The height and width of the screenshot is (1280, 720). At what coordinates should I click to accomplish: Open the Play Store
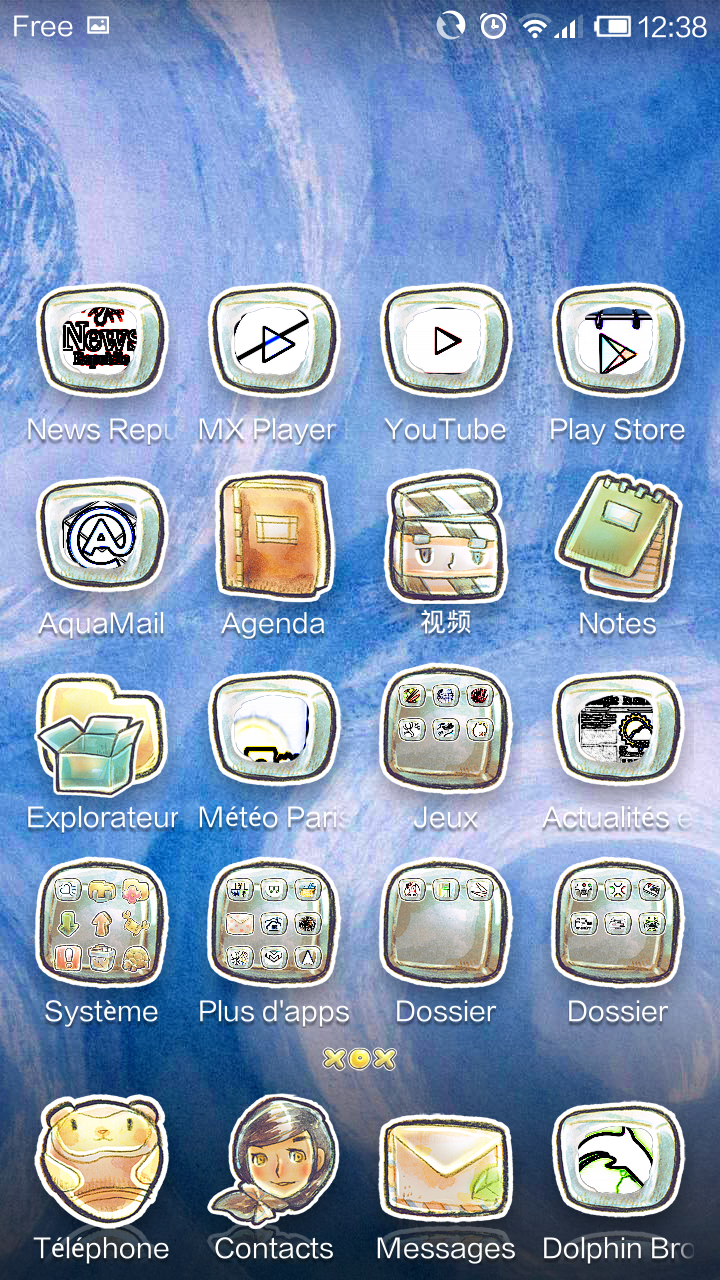point(617,342)
